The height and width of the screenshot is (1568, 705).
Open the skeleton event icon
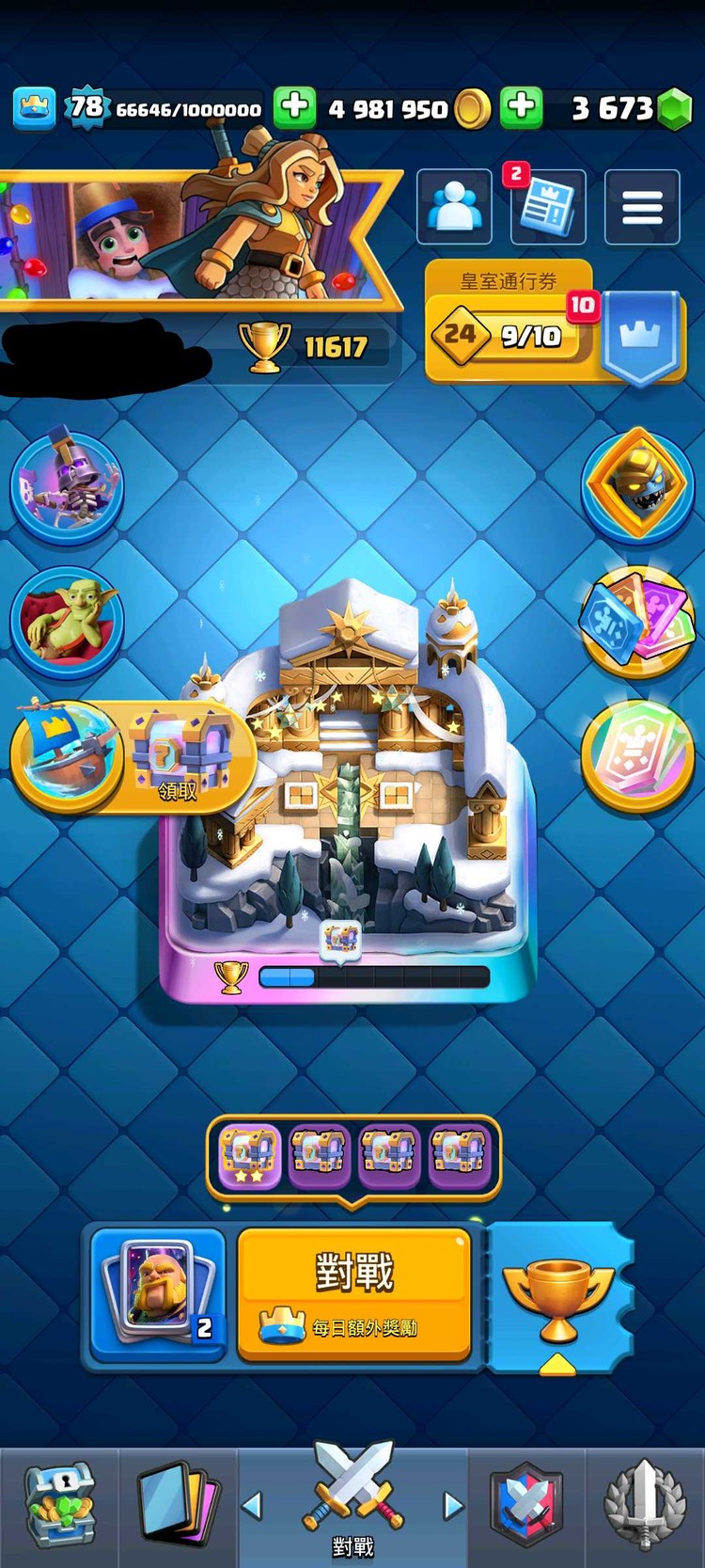(67, 483)
